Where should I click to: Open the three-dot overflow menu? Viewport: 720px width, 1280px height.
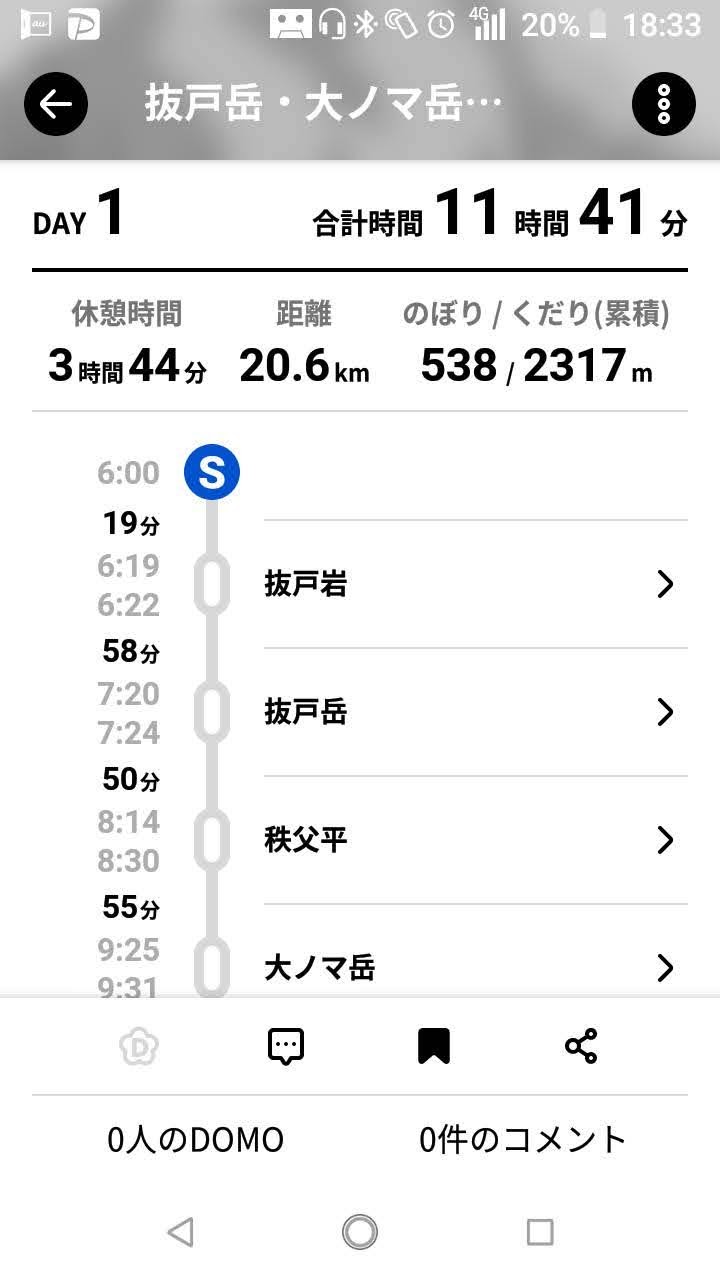coord(663,104)
